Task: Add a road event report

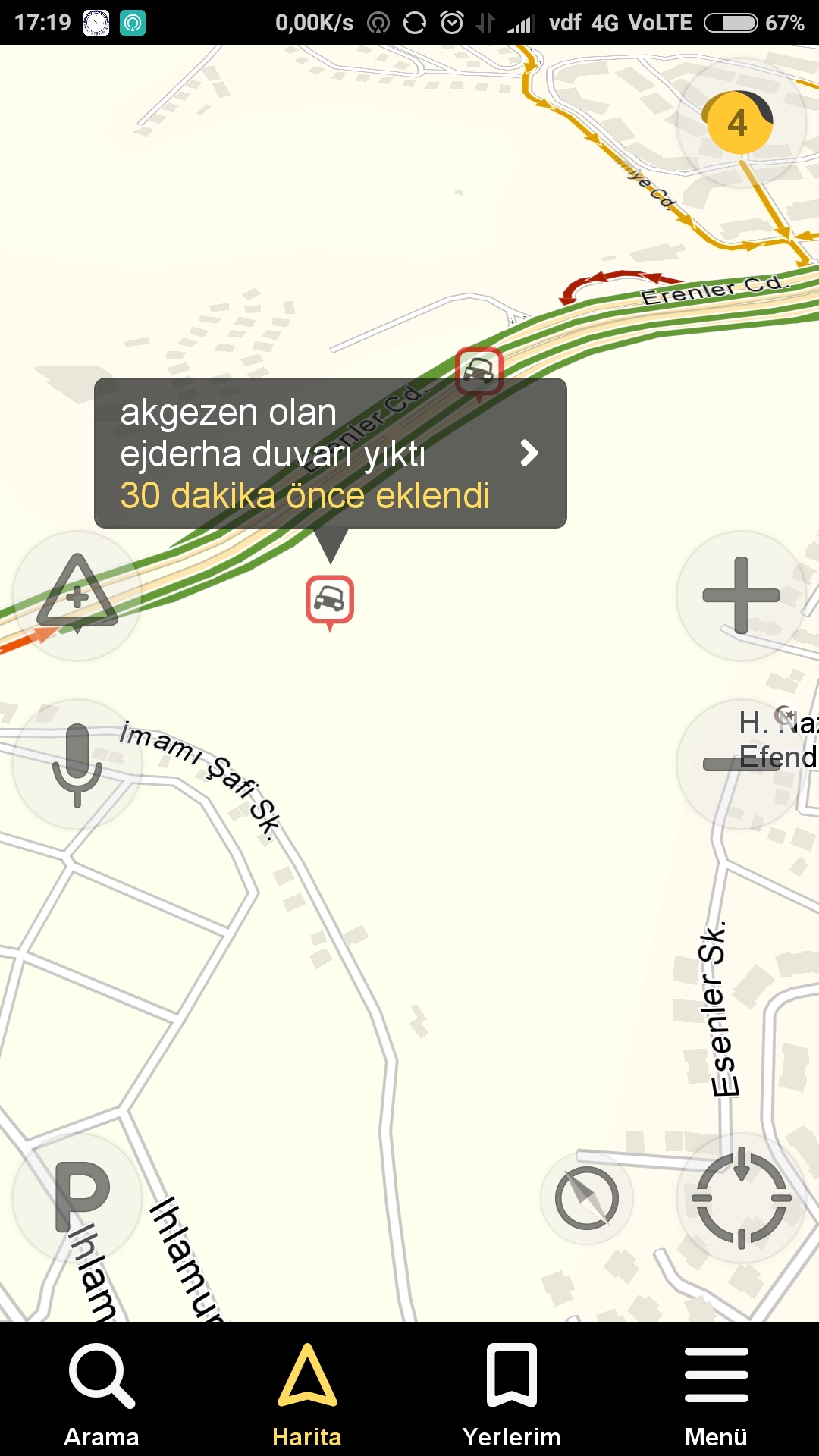Action: coord(77,596)
